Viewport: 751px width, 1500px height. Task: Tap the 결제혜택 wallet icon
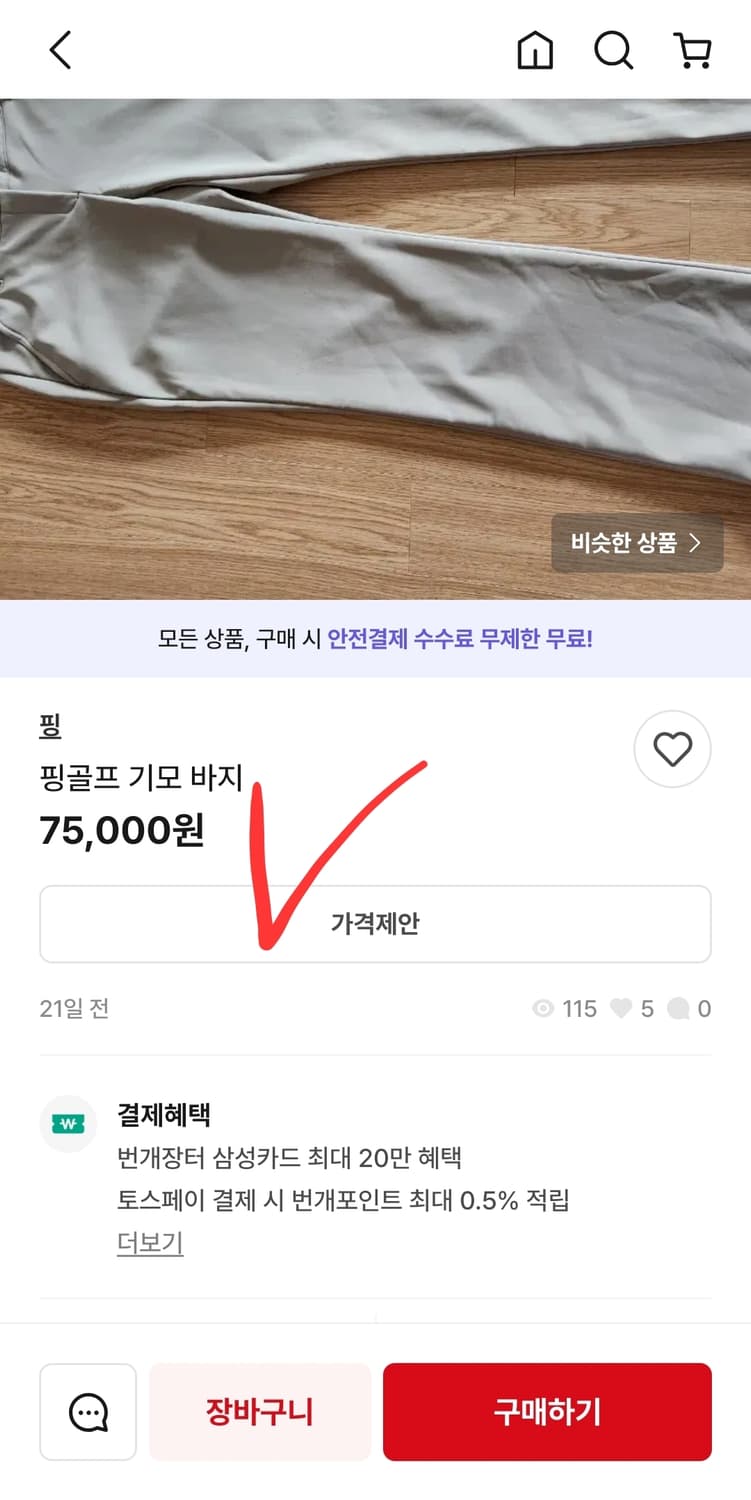point(68,1123)
